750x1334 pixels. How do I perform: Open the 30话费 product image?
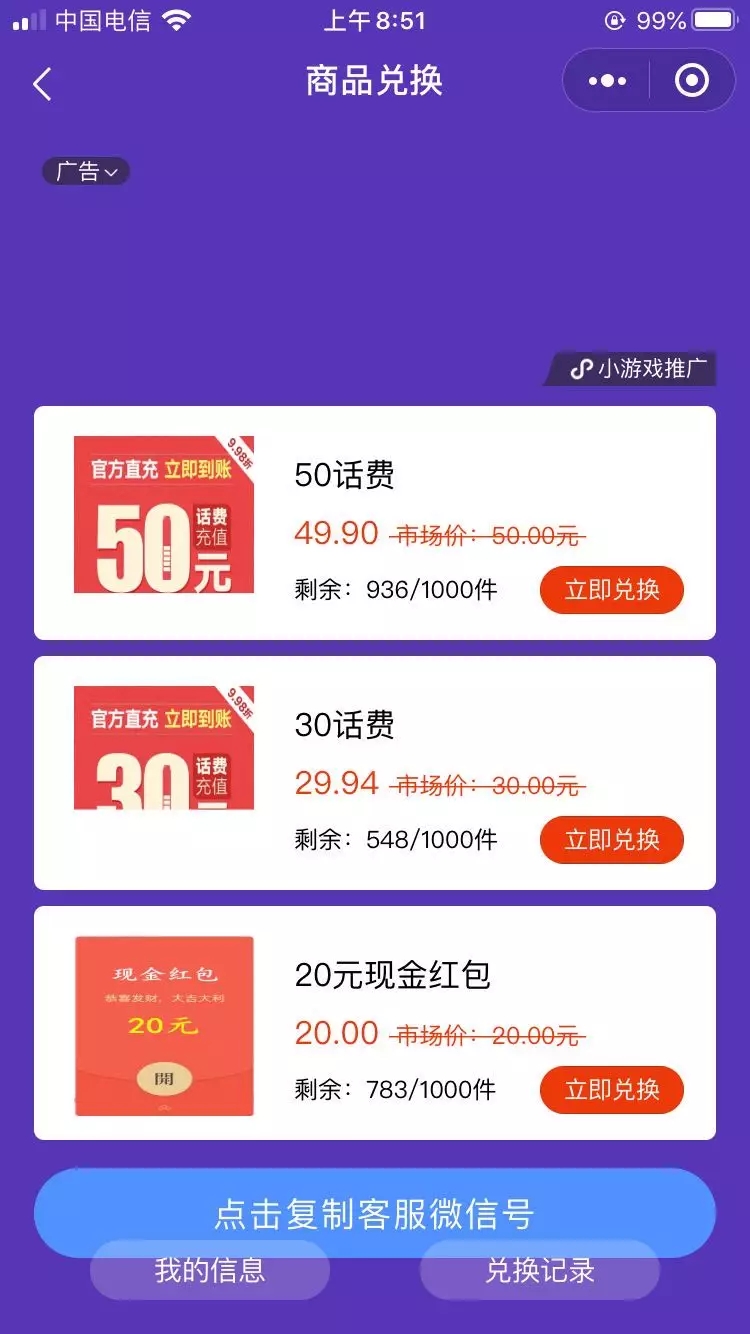(164, 748)
